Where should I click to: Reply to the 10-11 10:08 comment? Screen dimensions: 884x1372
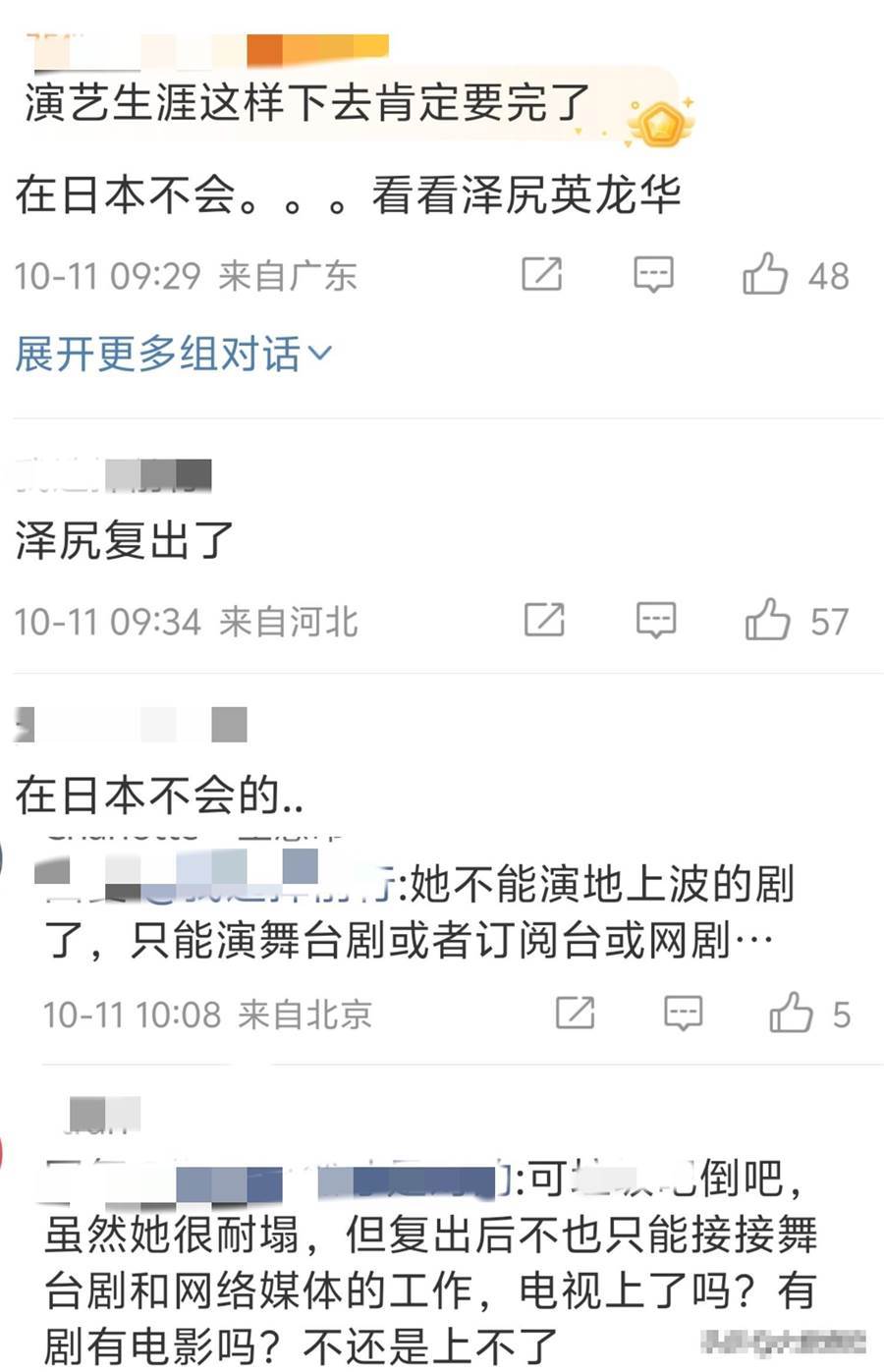tap(683, 1013)
